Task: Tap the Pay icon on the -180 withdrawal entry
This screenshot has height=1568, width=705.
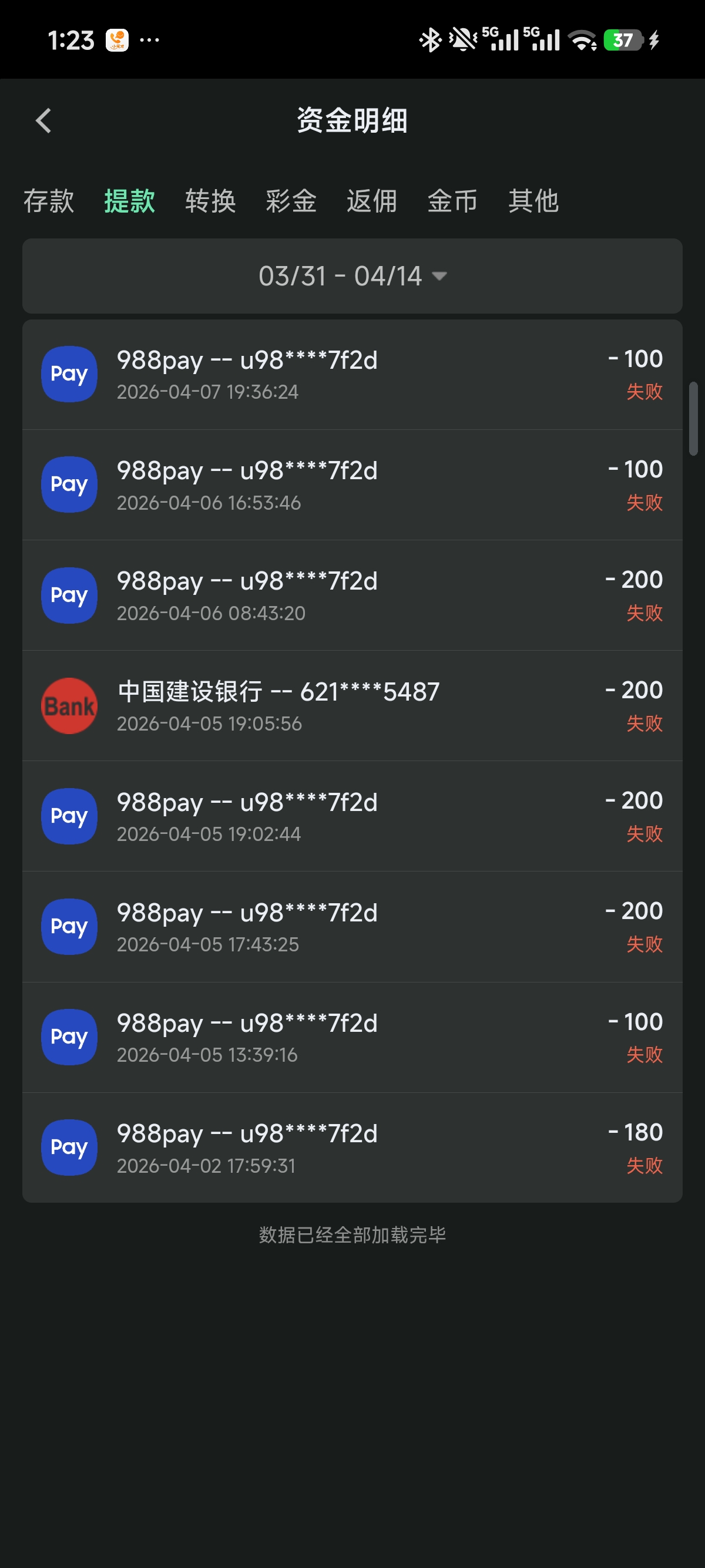Action: (68, 1147)
